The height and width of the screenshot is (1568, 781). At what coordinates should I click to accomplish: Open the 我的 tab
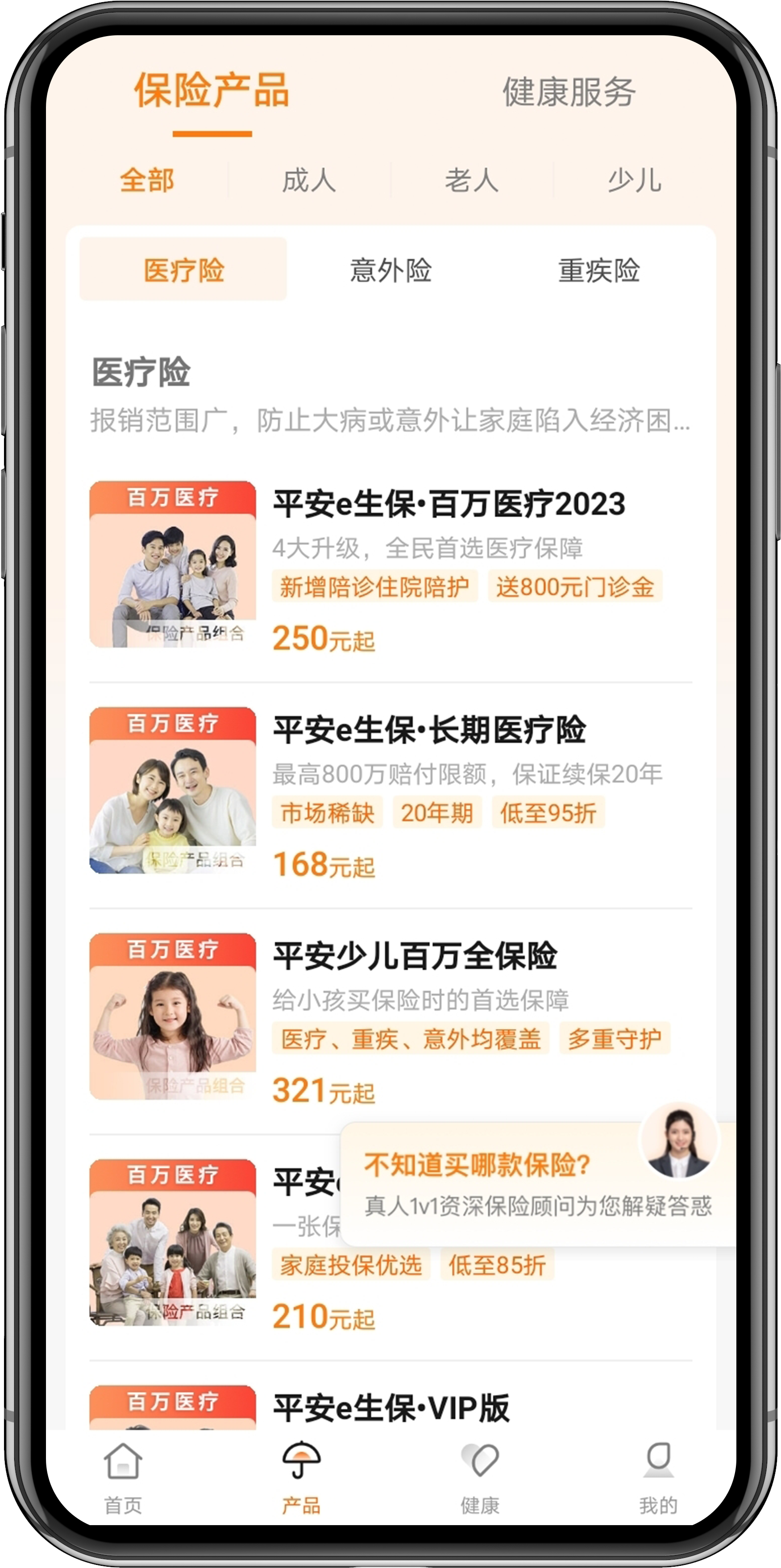[x=658, y=1478]
